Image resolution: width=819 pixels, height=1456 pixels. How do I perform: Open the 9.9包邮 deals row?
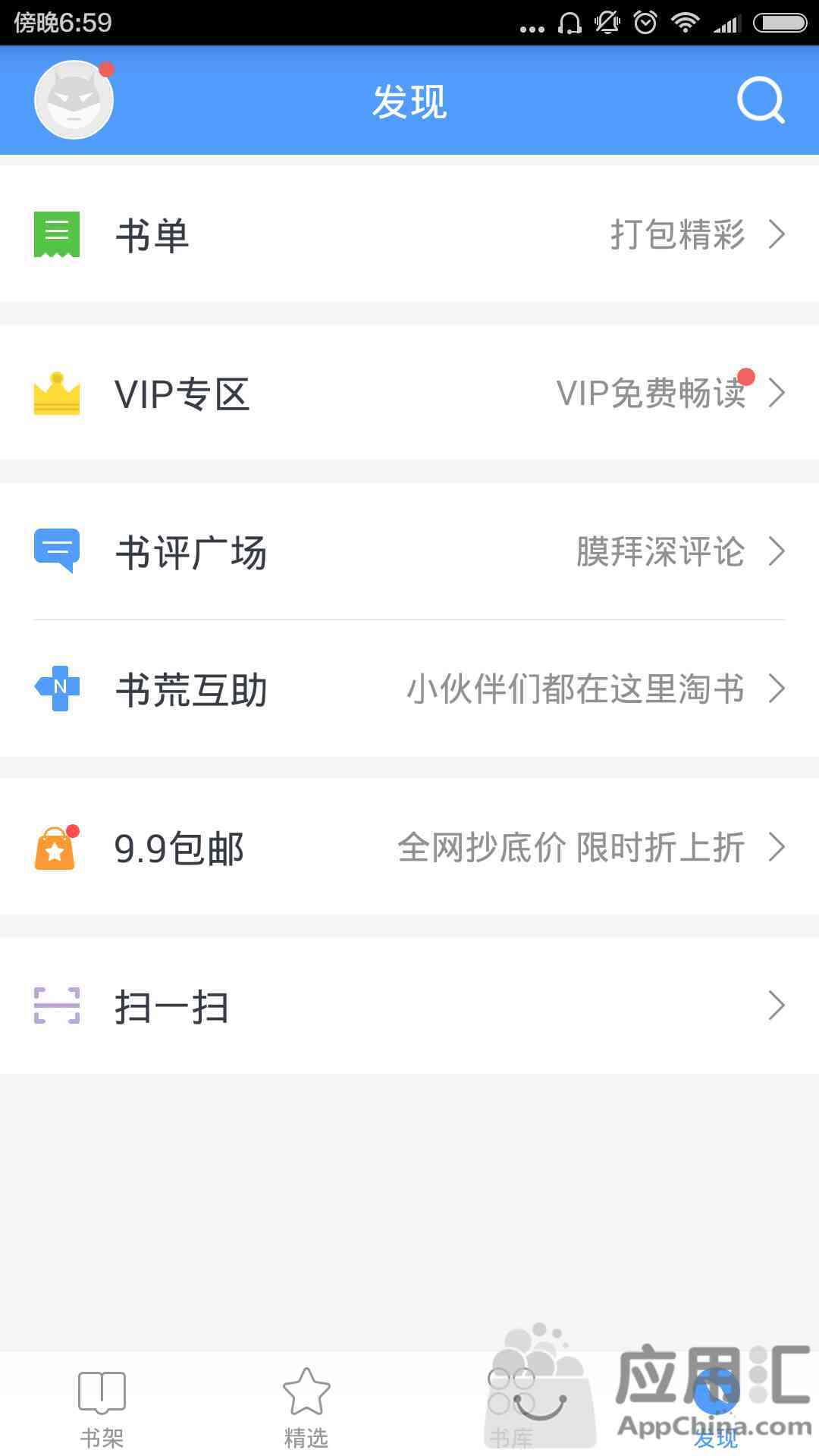(x=409, y=847)
